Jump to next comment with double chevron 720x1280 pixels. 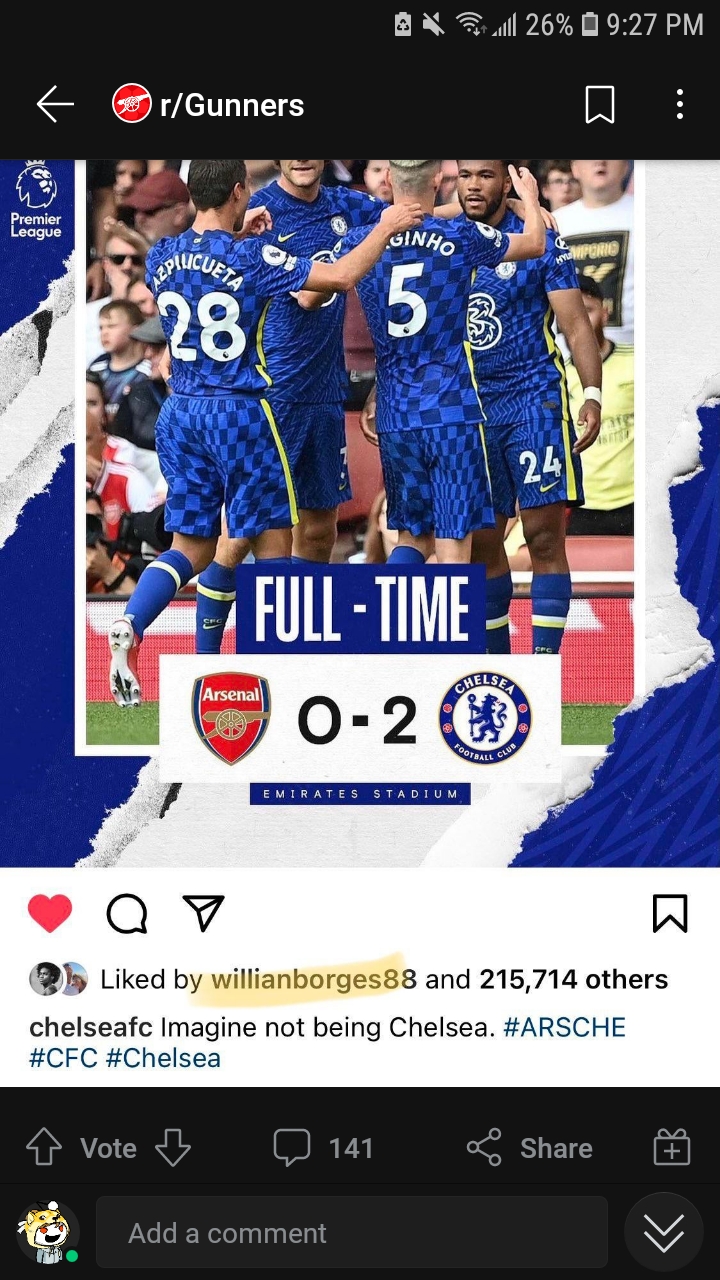[664, 1233]
